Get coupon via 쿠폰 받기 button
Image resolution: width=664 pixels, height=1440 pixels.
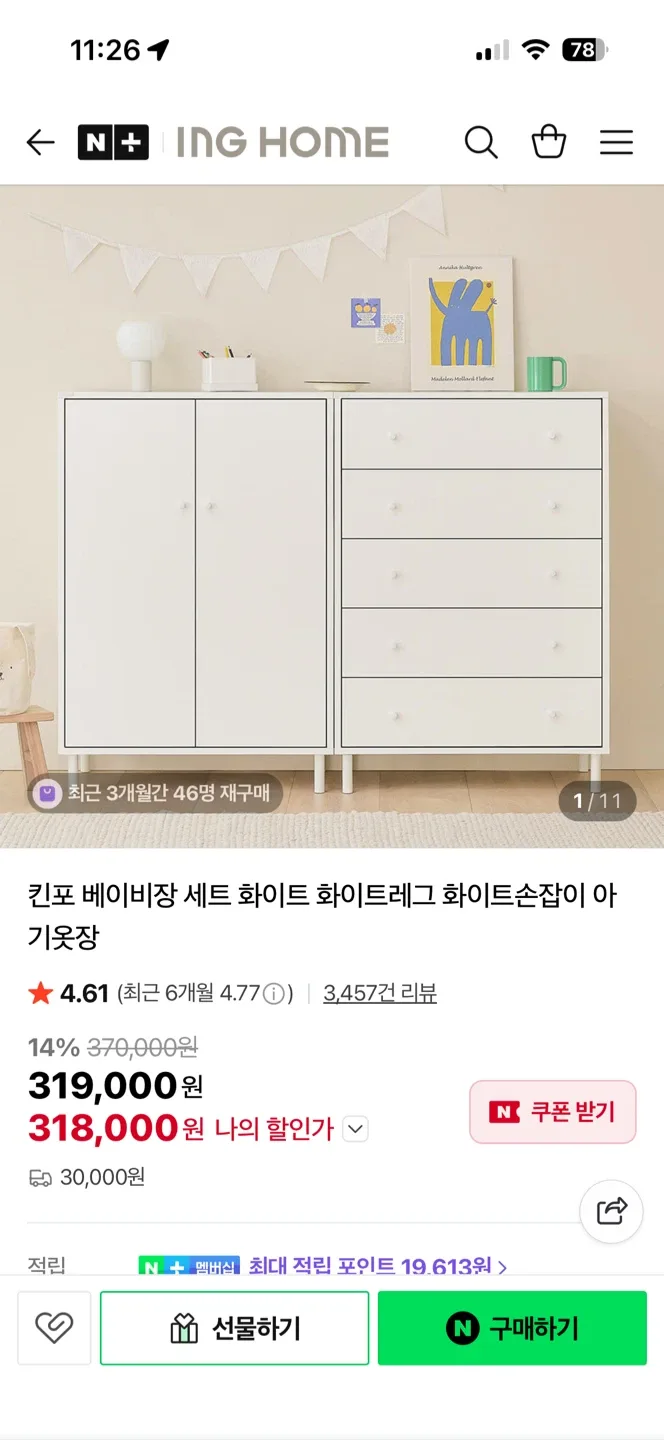552,1112
